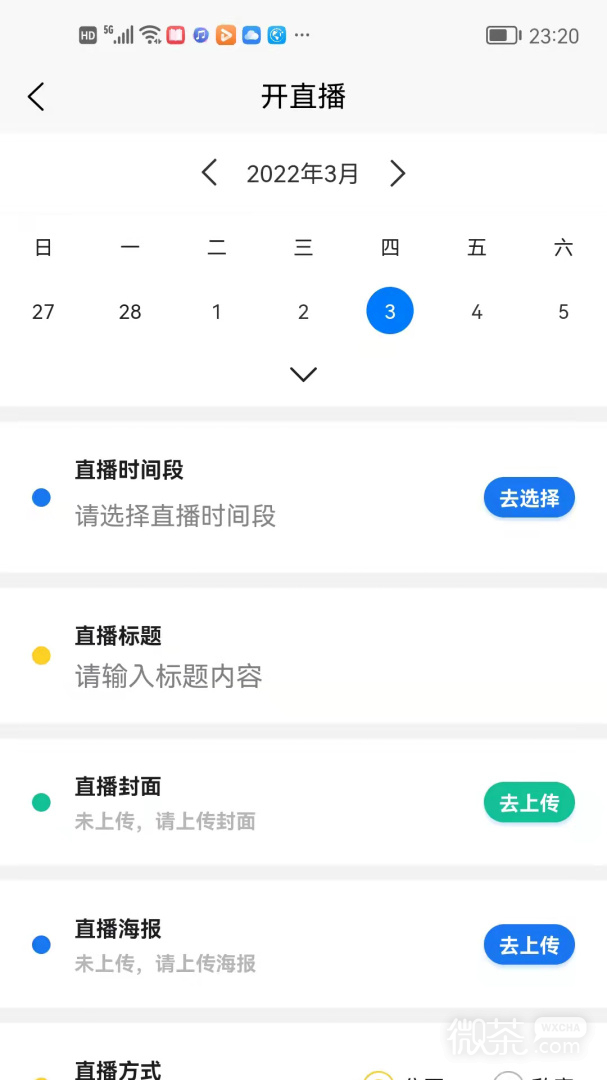Tap 去上传 for 直播封面
Screen dimensions: 607x1080
click(x=529, y=802)
